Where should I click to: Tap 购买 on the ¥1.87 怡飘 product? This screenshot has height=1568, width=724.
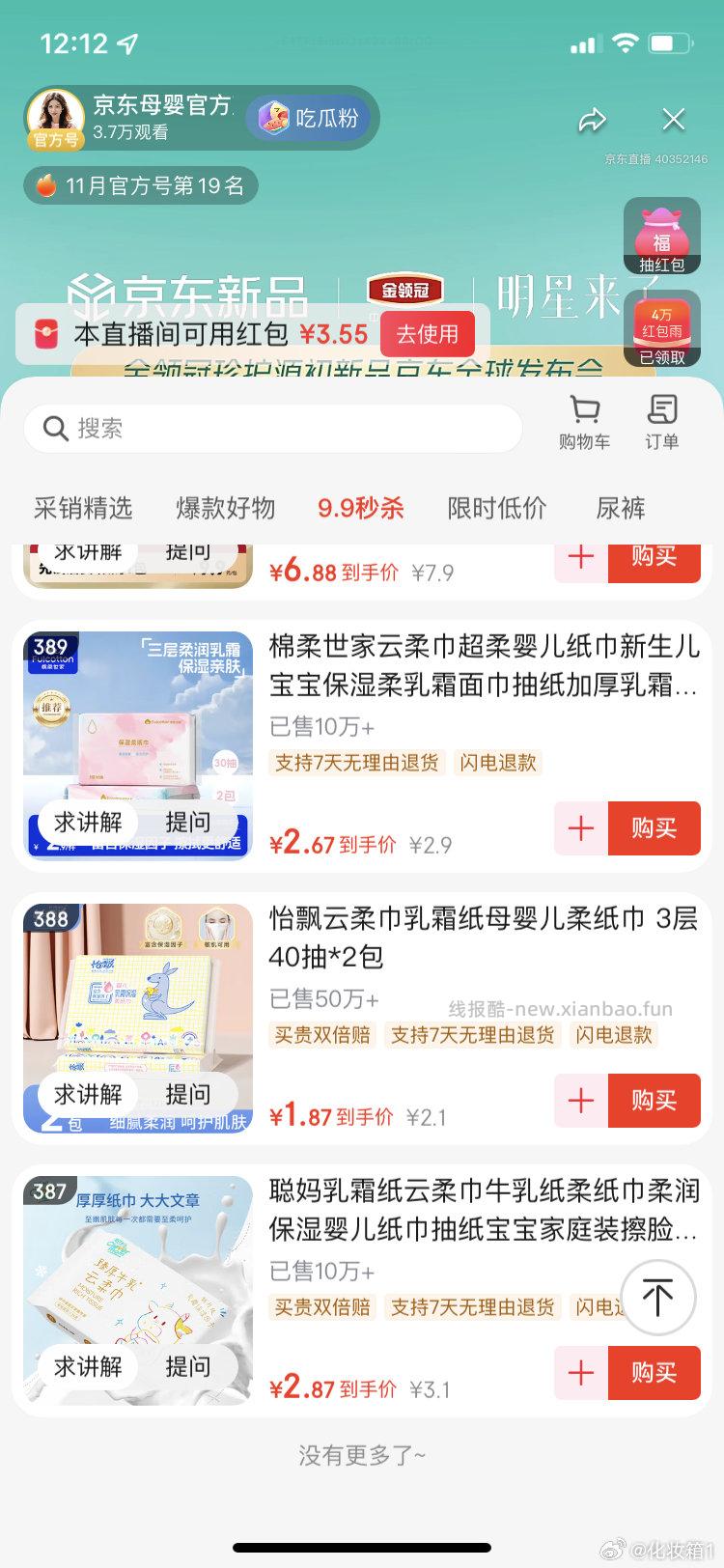(654, 1101)
